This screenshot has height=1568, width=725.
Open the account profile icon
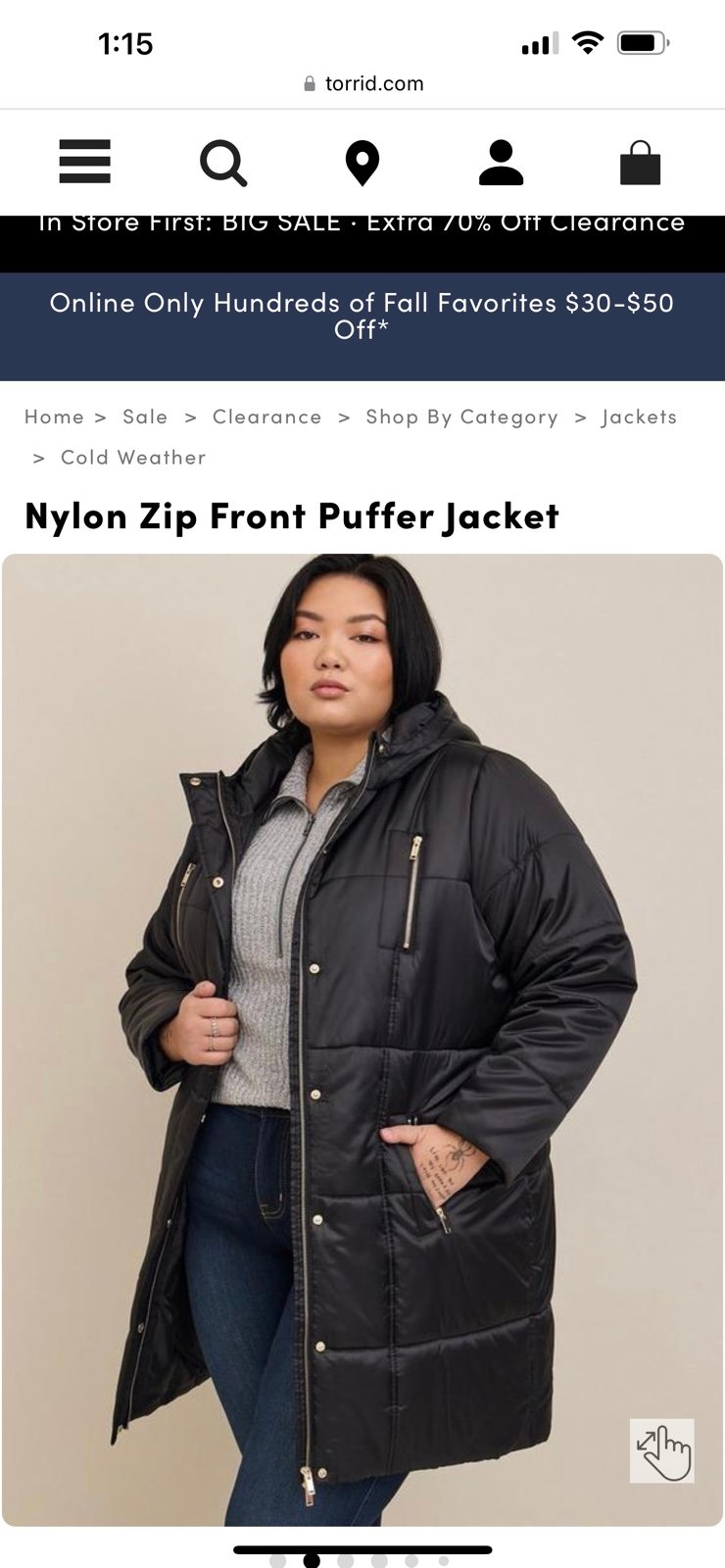pyautogui.click(x=501, y=163)
